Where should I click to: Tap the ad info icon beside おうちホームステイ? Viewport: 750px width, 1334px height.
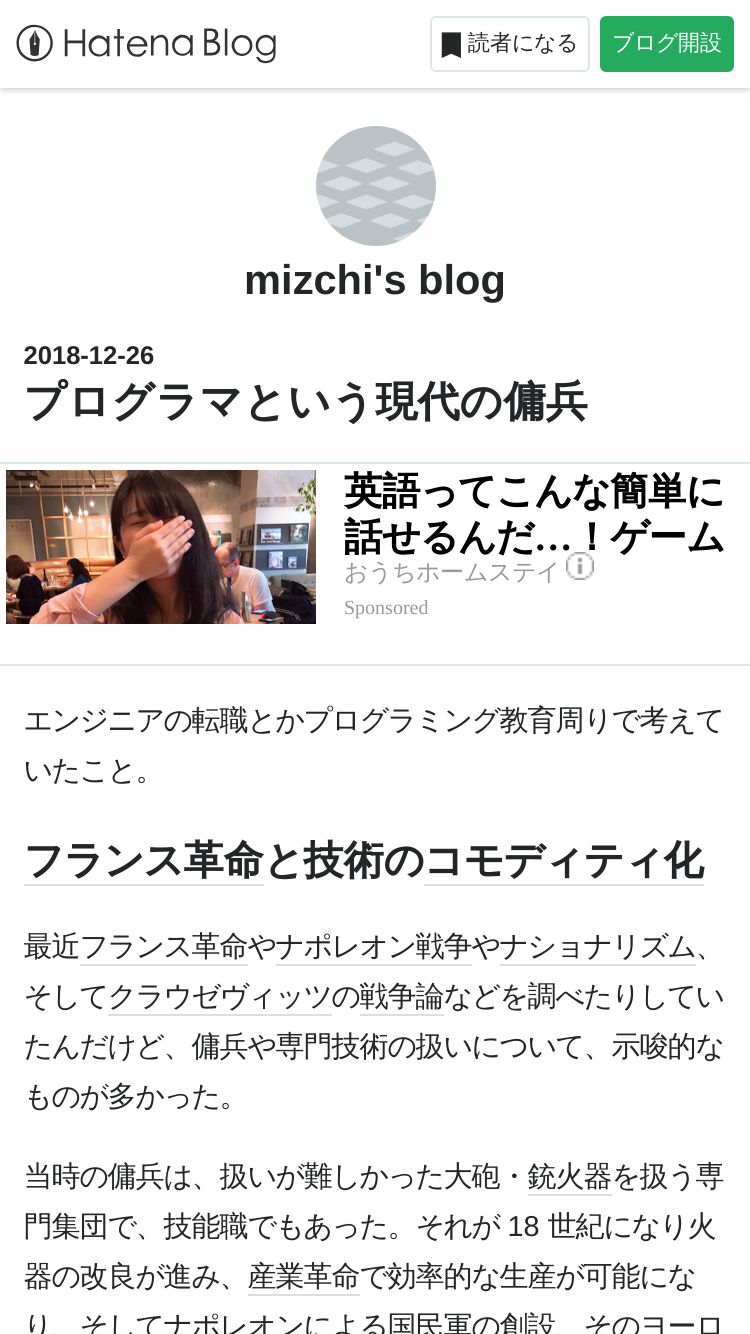(x=580, y=567)
